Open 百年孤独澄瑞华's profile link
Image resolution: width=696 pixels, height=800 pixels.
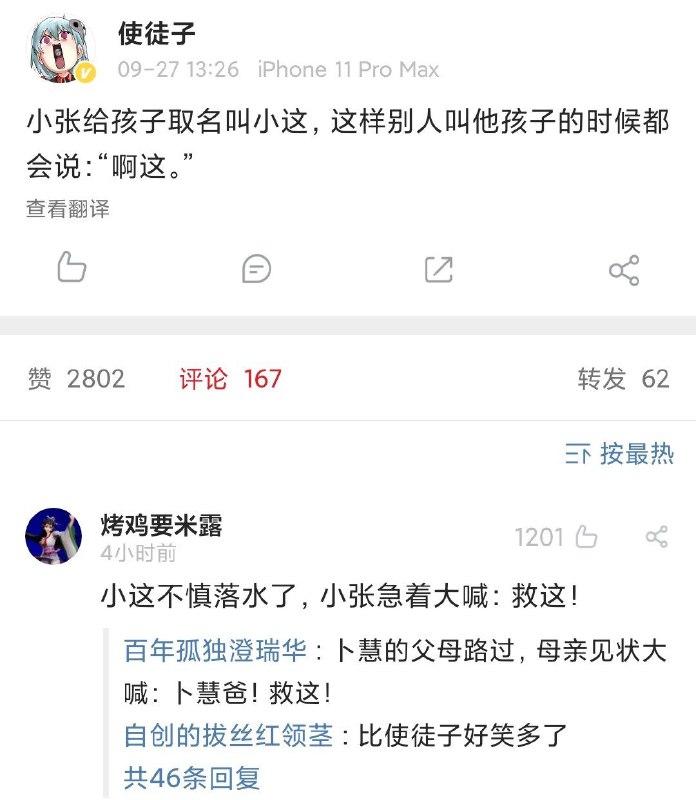click(213, 651)
